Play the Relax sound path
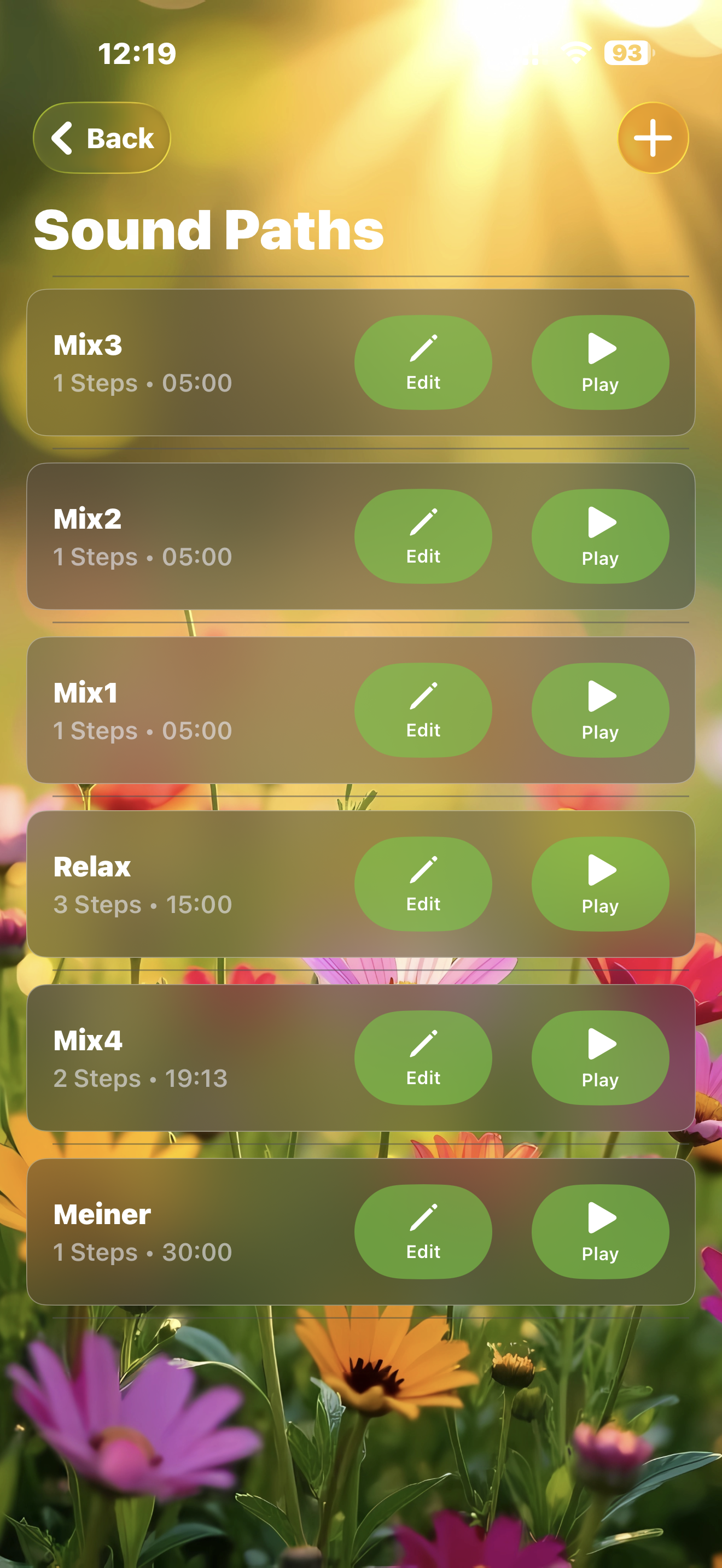Screen dimensions: 722x1568 tap(599, 883)
